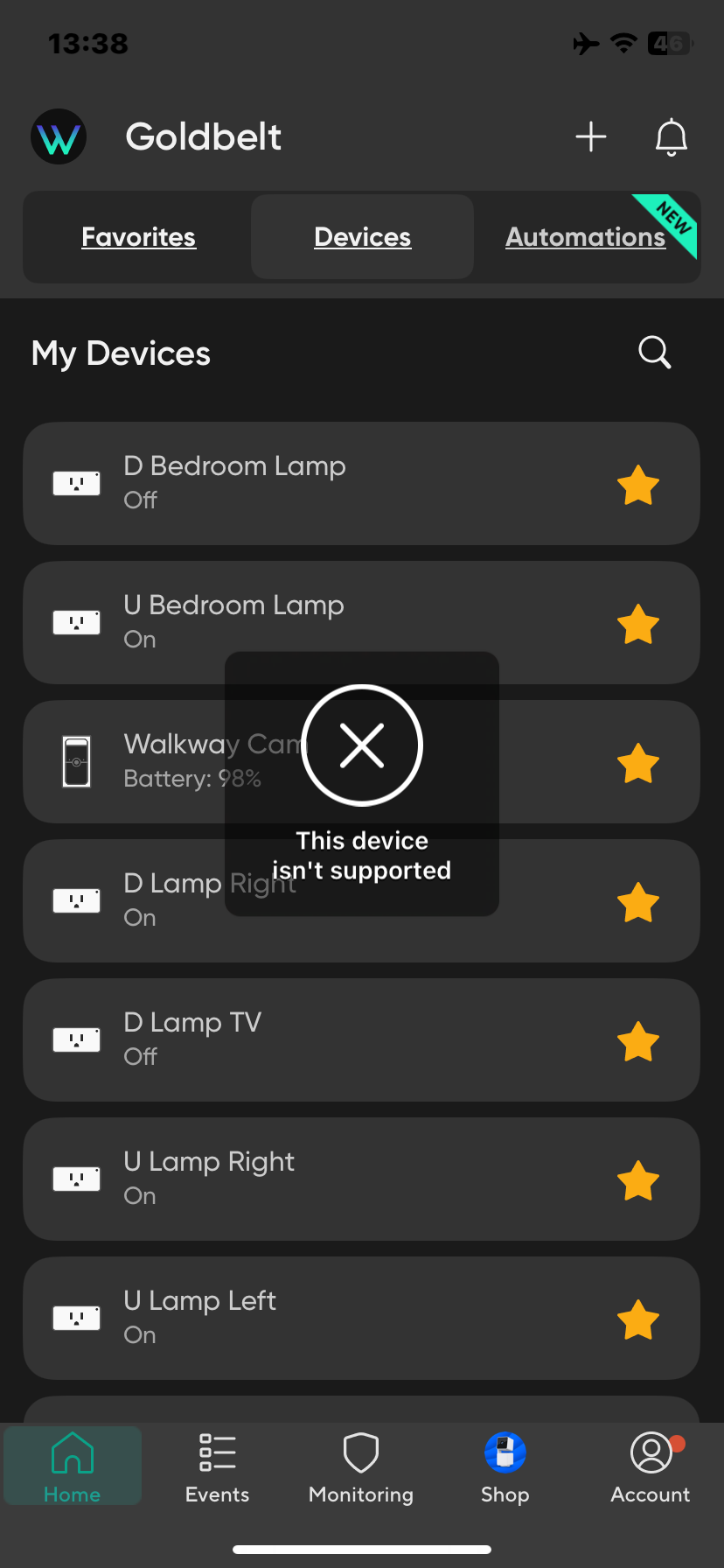This screenshot has width=724, height=1568.
Task: Open the notifications bell
Action: click(x=672, y=137)
